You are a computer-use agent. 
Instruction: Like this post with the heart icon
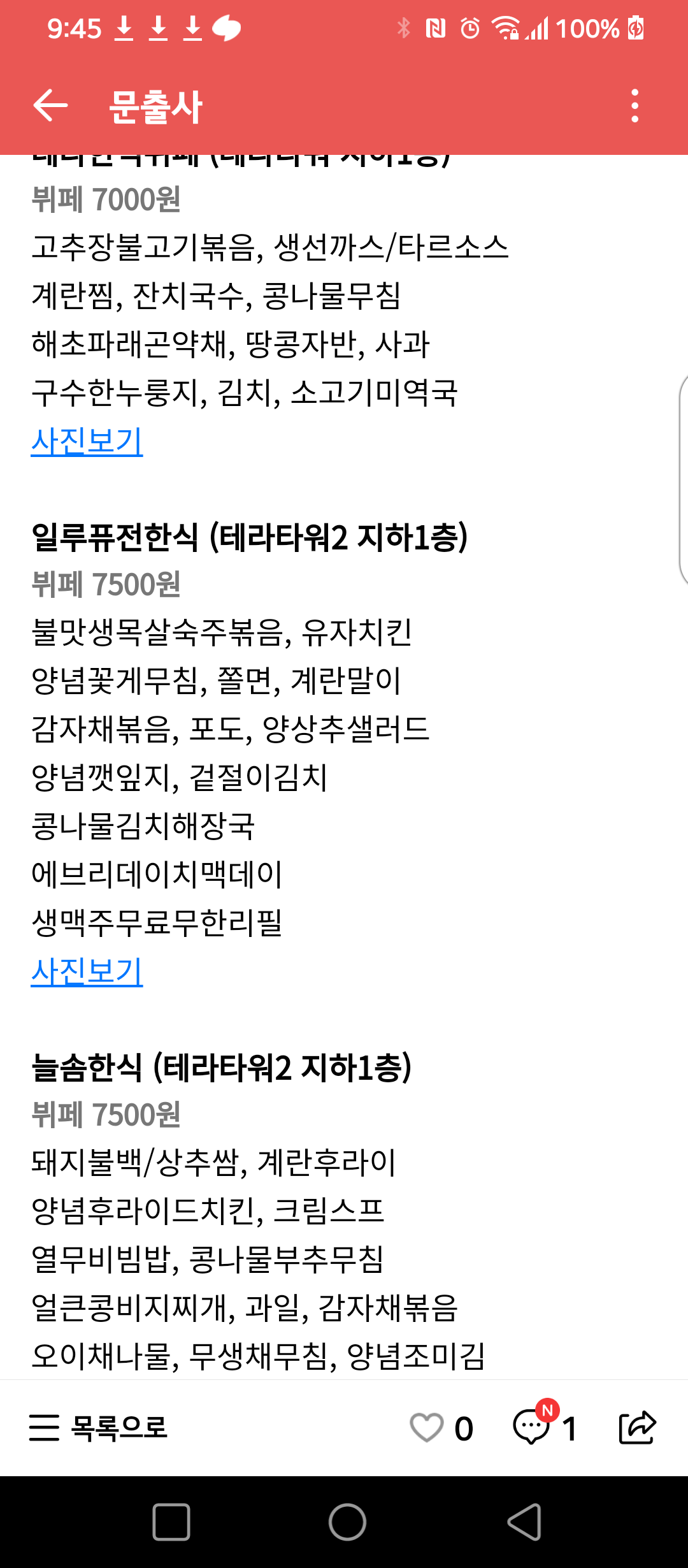click(x=426, y=1427)
